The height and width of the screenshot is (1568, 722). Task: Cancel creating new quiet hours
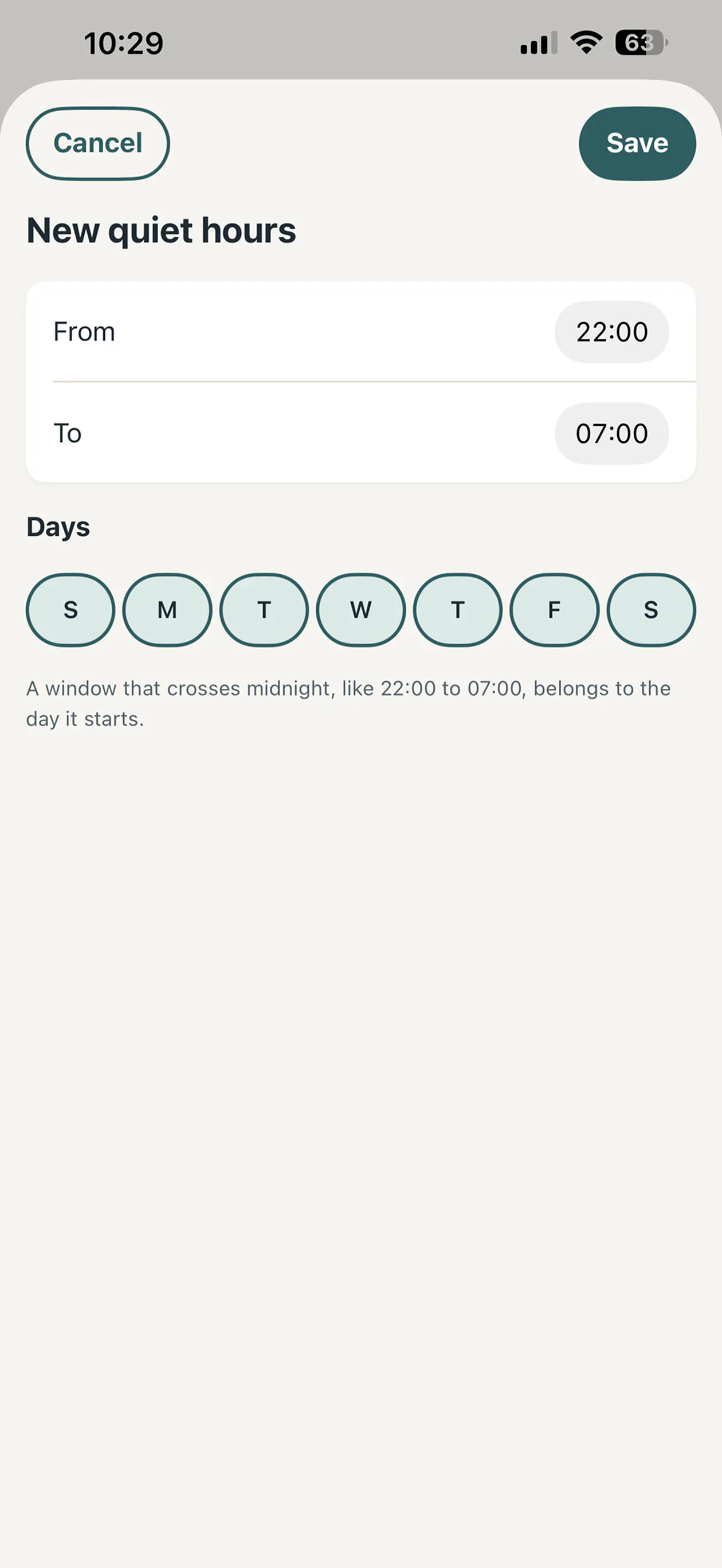97,144
